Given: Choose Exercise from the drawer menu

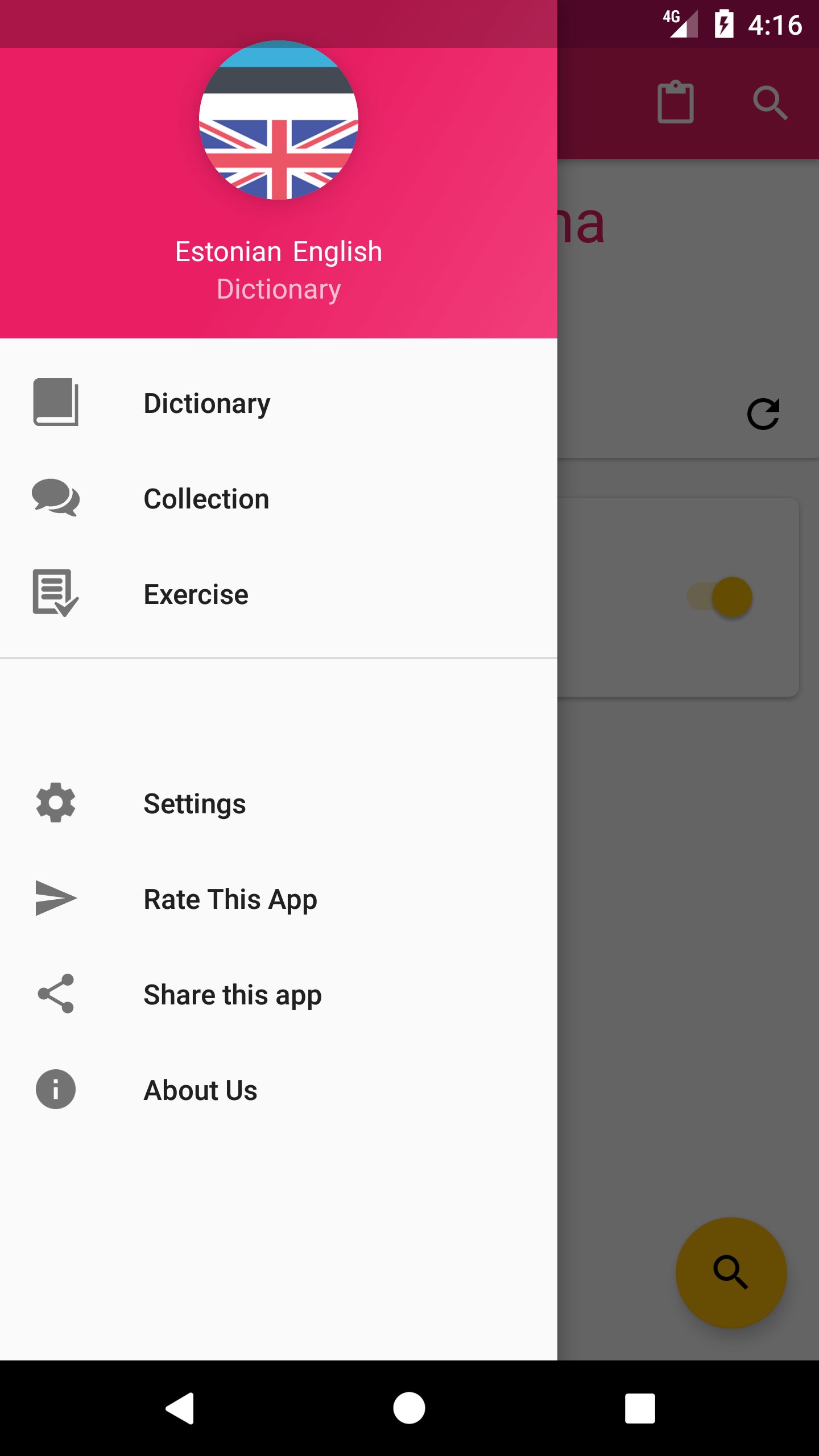Looking at the screenshot, I should (x=196, y=594).
